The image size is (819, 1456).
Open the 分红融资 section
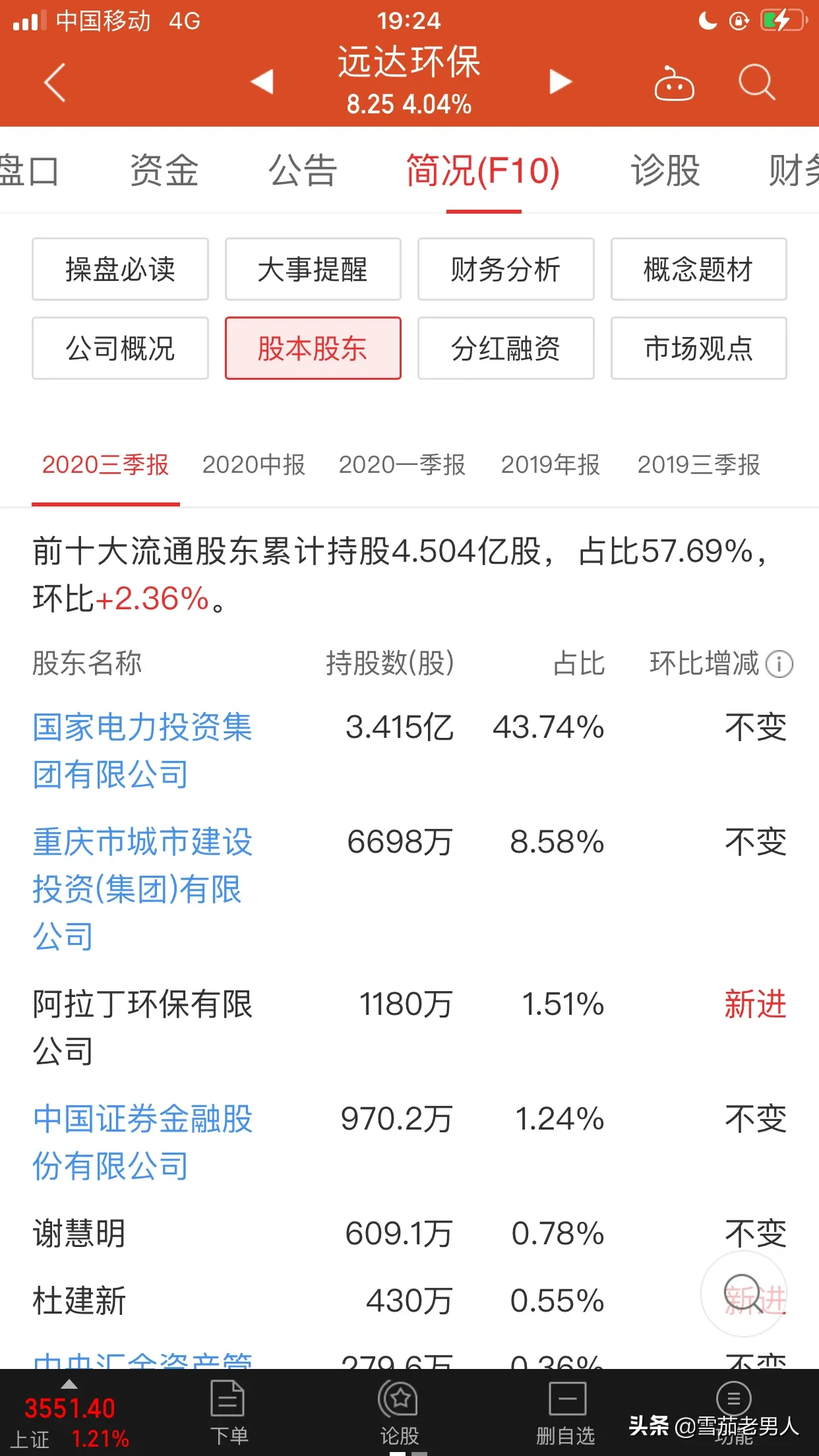click(x=506, y=348)
